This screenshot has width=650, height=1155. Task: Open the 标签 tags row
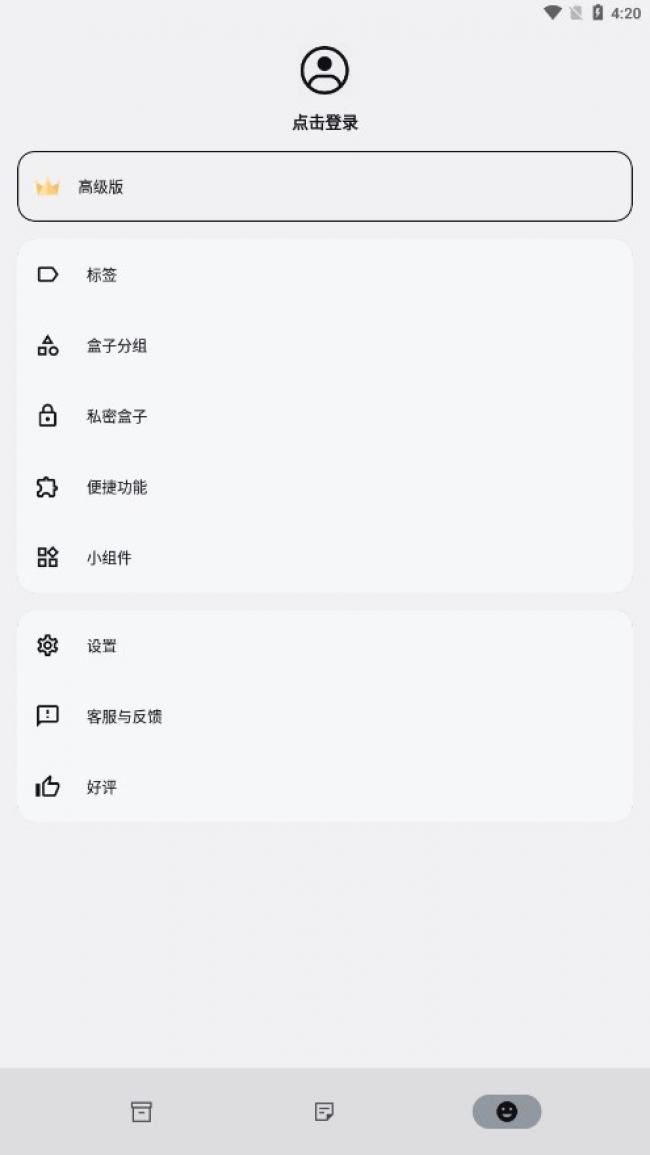(325, 275)
